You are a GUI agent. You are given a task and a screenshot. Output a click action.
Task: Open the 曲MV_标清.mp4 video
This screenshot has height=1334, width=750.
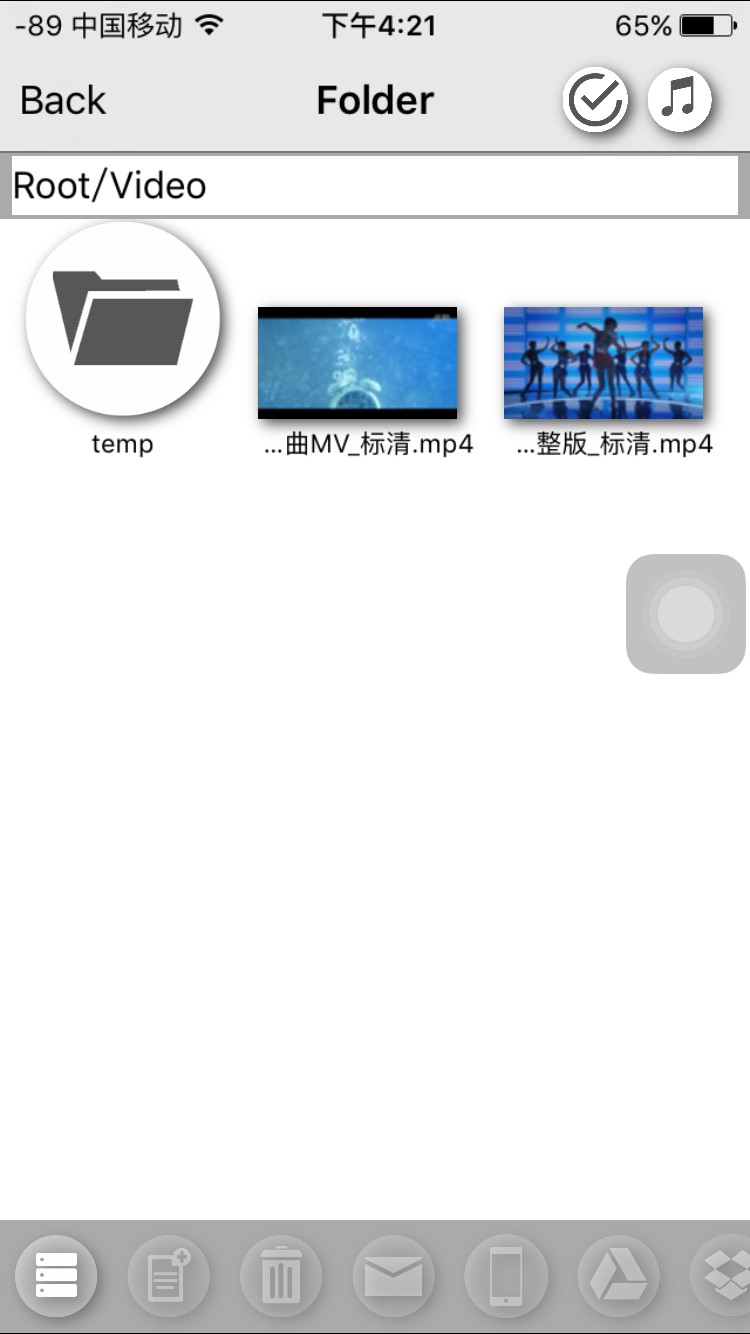(357, 362)
